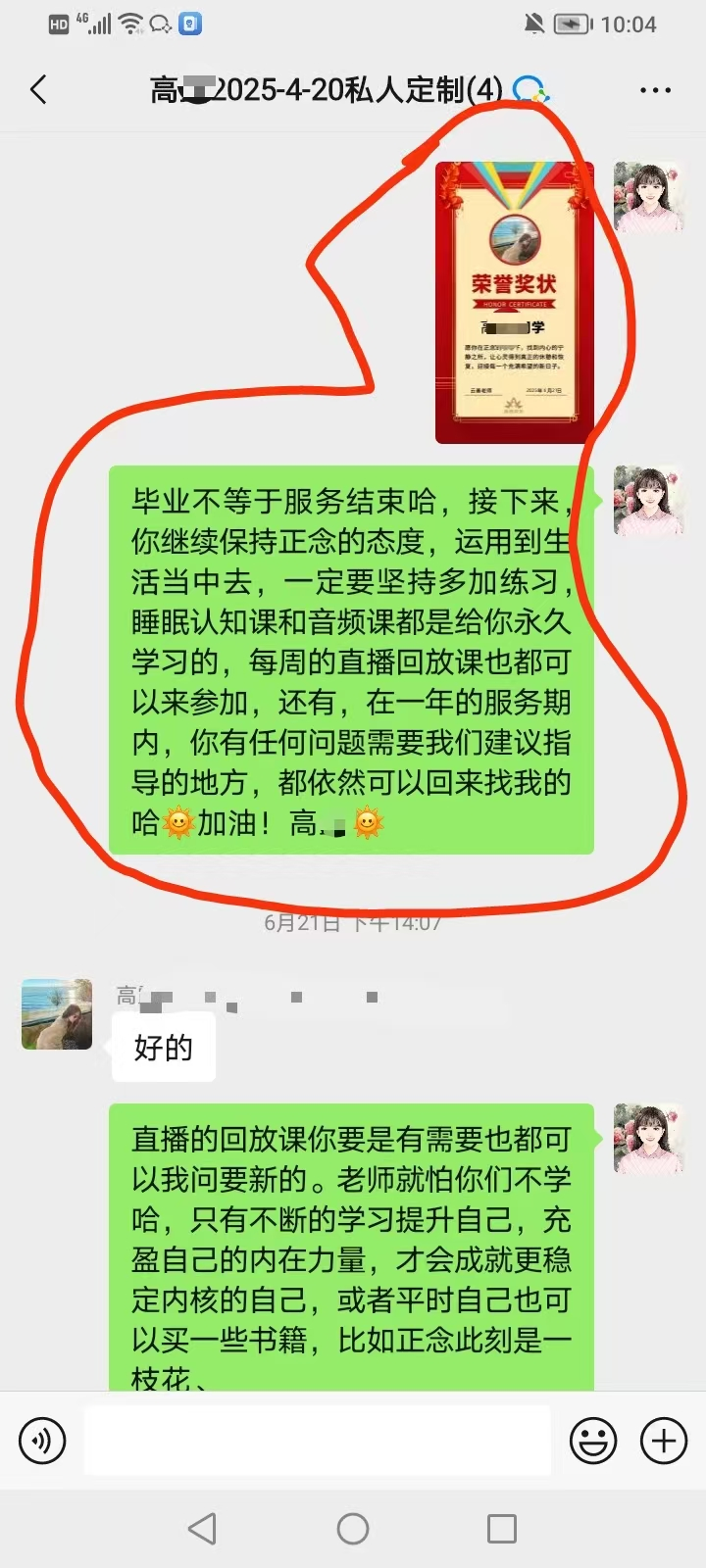Show recent apps
The height and width of the screenshot is (1568, 706).
coord(501,1529)
